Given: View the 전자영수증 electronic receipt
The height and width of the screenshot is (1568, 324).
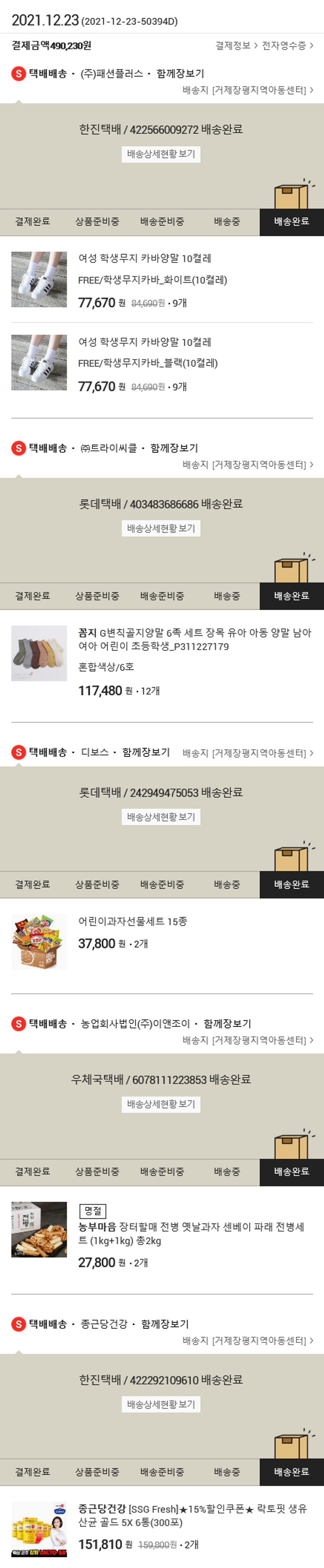Looking at the screenshot, I should pyautogui.click(x=287, y=46).
